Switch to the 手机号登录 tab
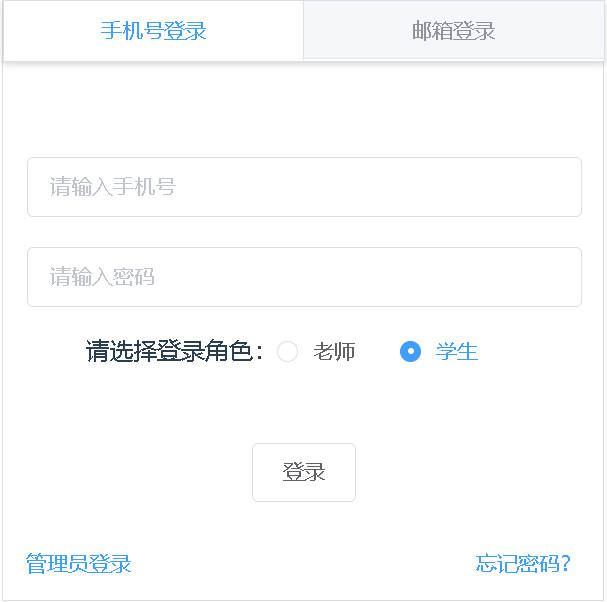 153,31
